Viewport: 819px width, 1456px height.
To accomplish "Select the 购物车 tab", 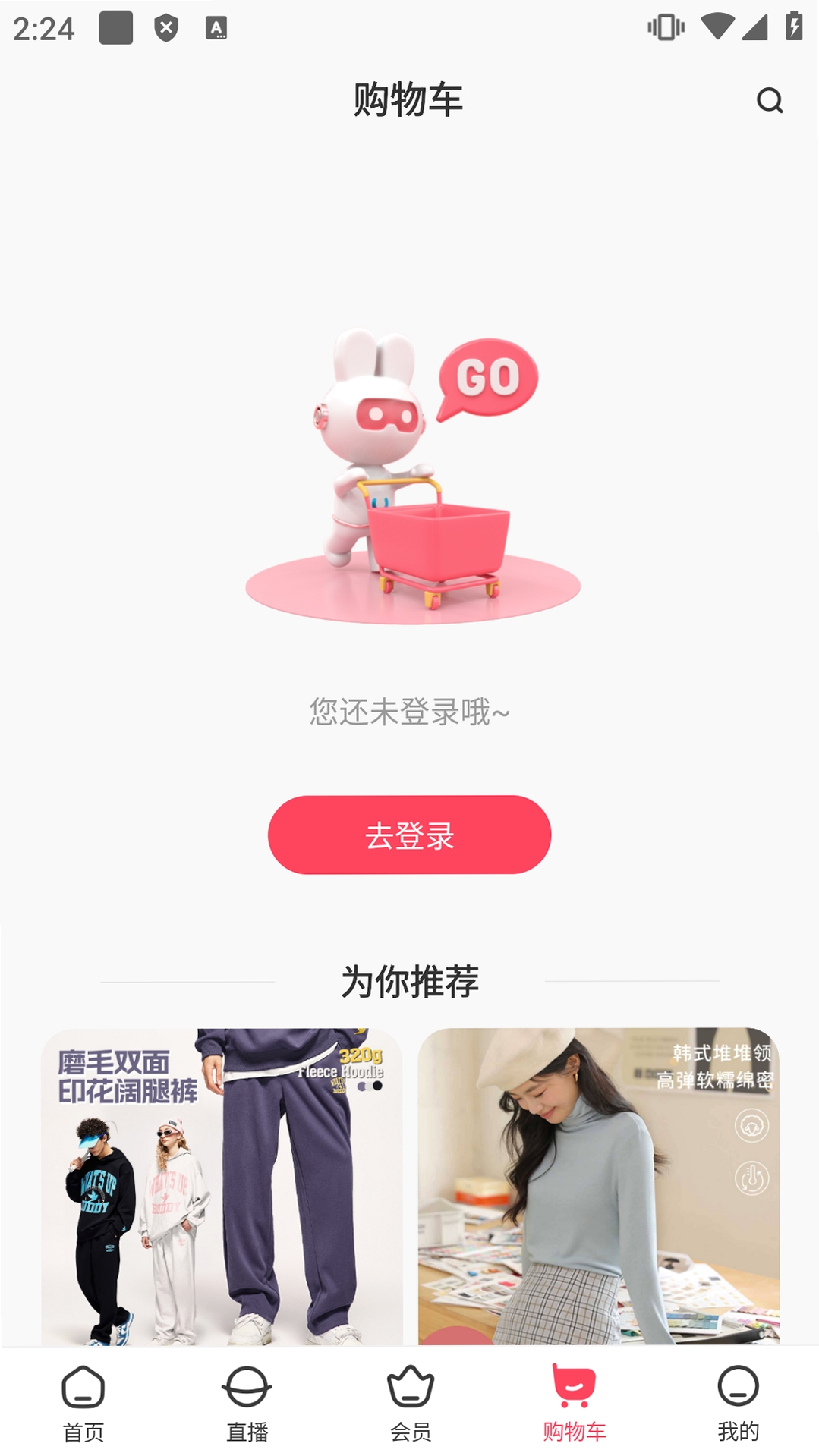I will 575,1404.
